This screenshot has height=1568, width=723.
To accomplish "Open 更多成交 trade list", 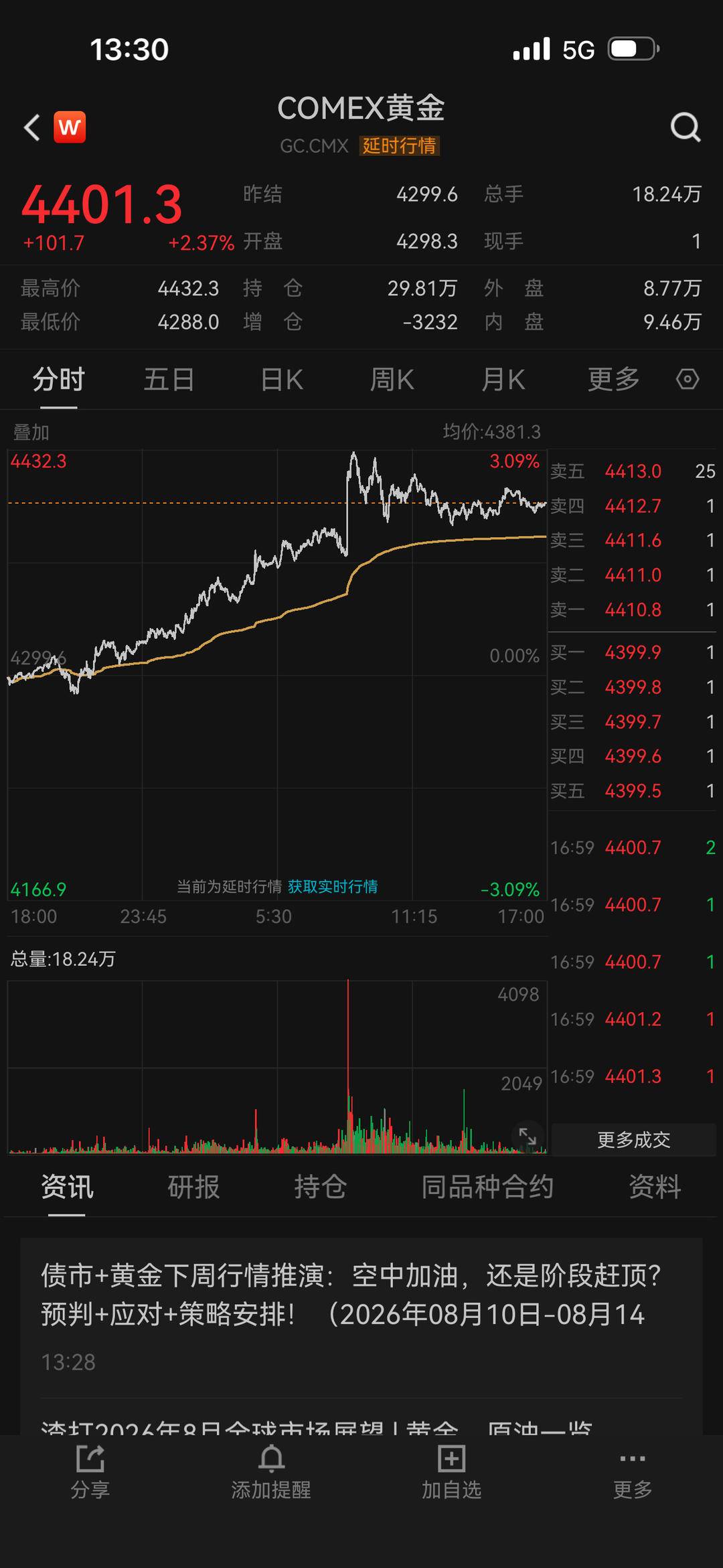I will coord(633,1139).
